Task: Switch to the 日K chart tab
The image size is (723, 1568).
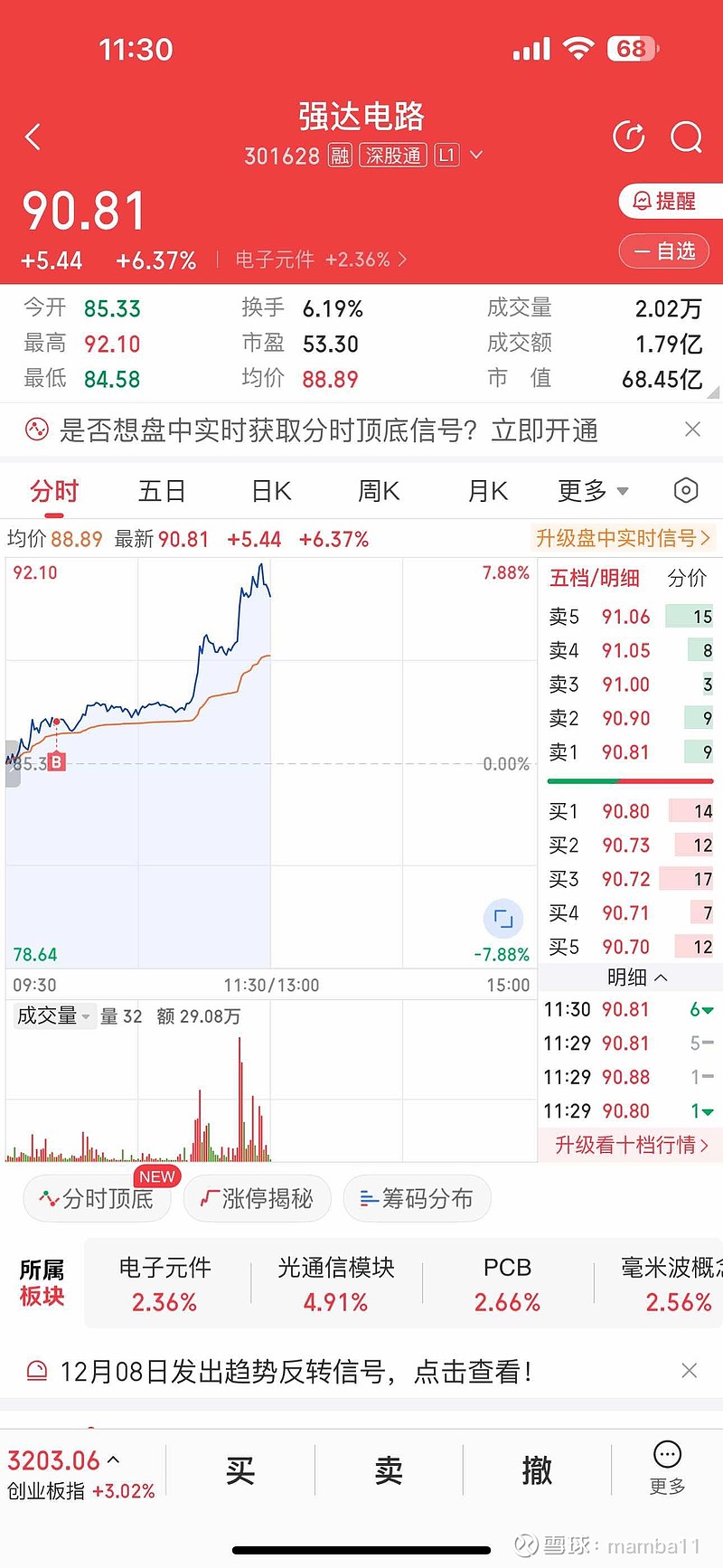Action: tap(271, 491)
